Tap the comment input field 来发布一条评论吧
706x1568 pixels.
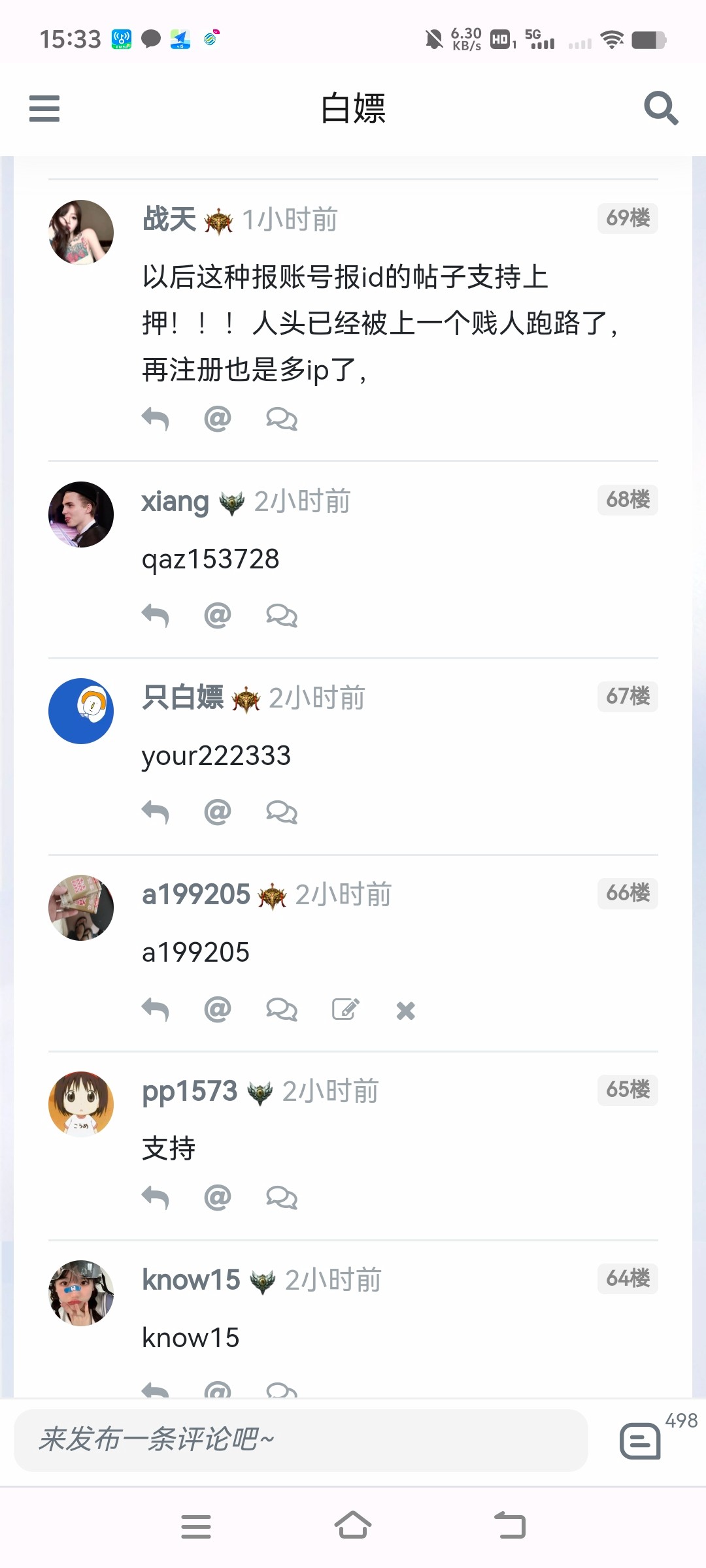coord(301,1440)
